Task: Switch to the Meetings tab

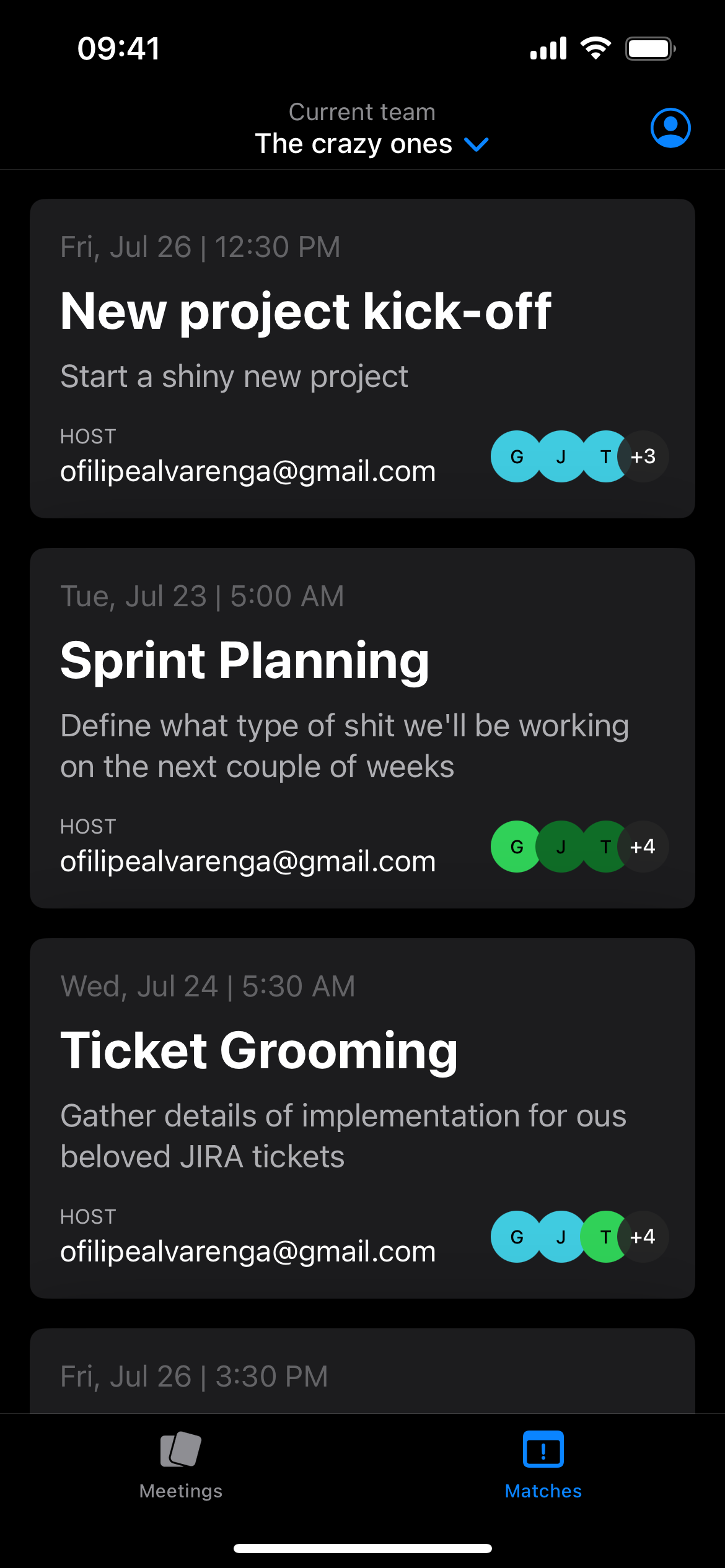Action: (180, 1466)
